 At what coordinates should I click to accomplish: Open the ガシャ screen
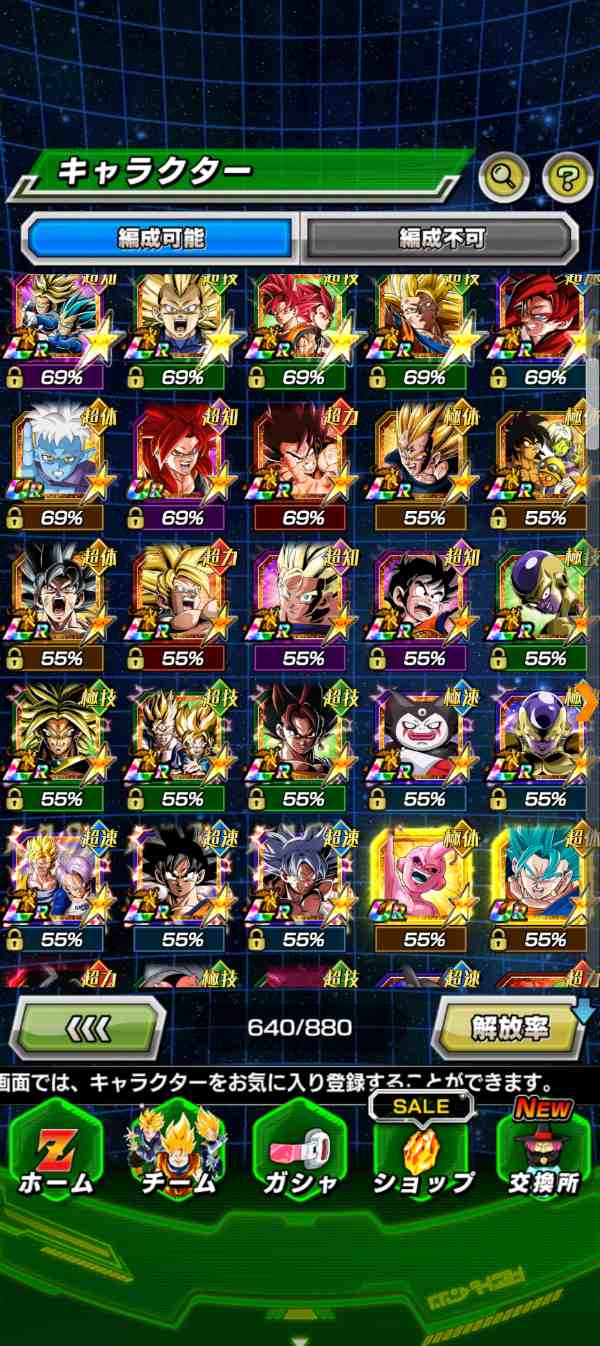299,1150
